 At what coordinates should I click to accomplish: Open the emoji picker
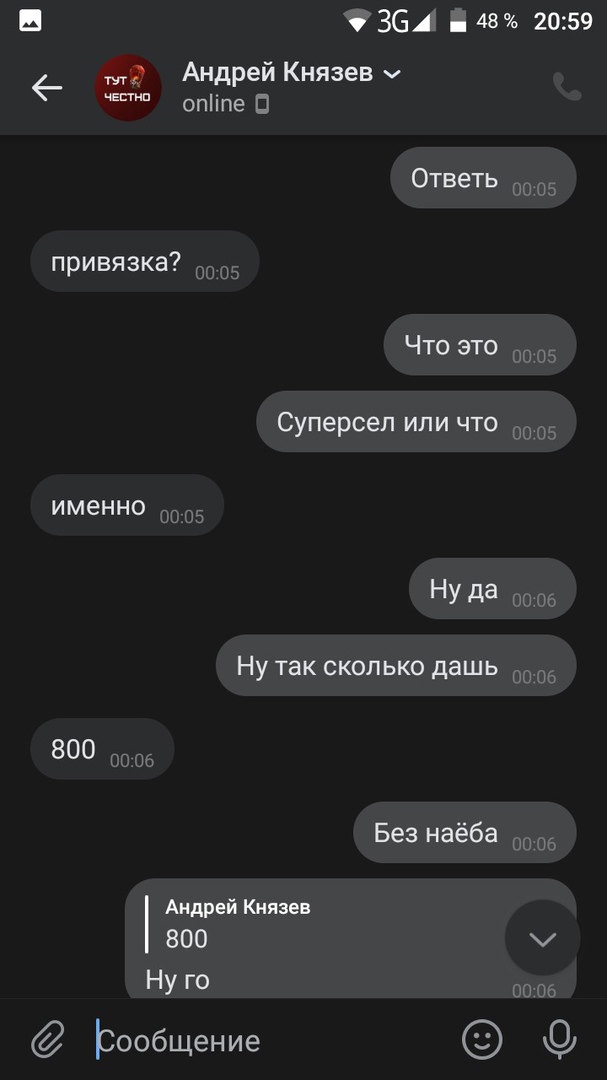(x=482, y=1040)
